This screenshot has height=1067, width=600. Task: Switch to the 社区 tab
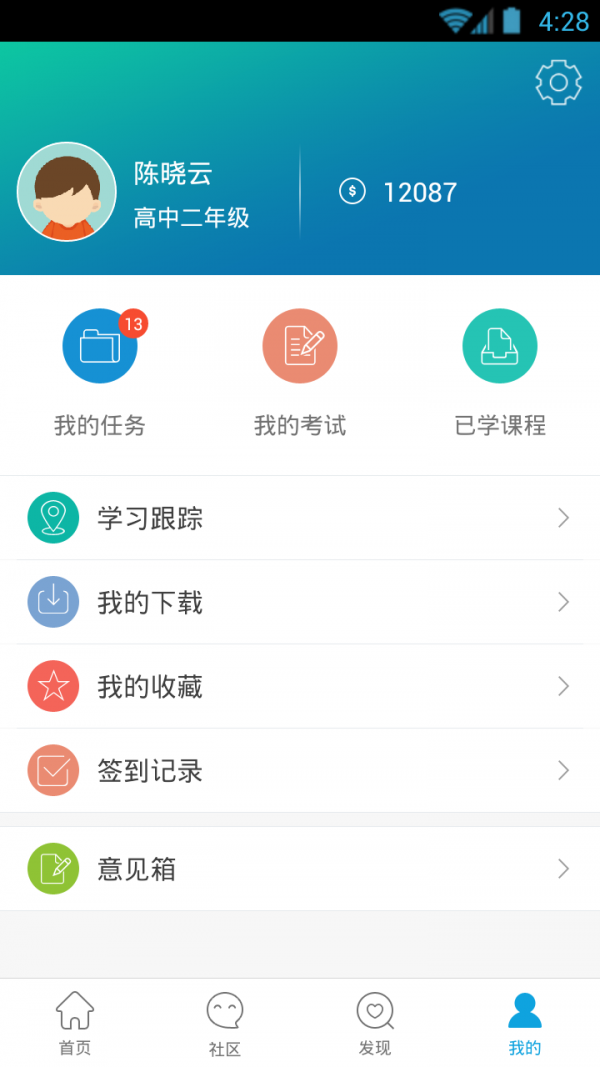[x=225, y=1022]
